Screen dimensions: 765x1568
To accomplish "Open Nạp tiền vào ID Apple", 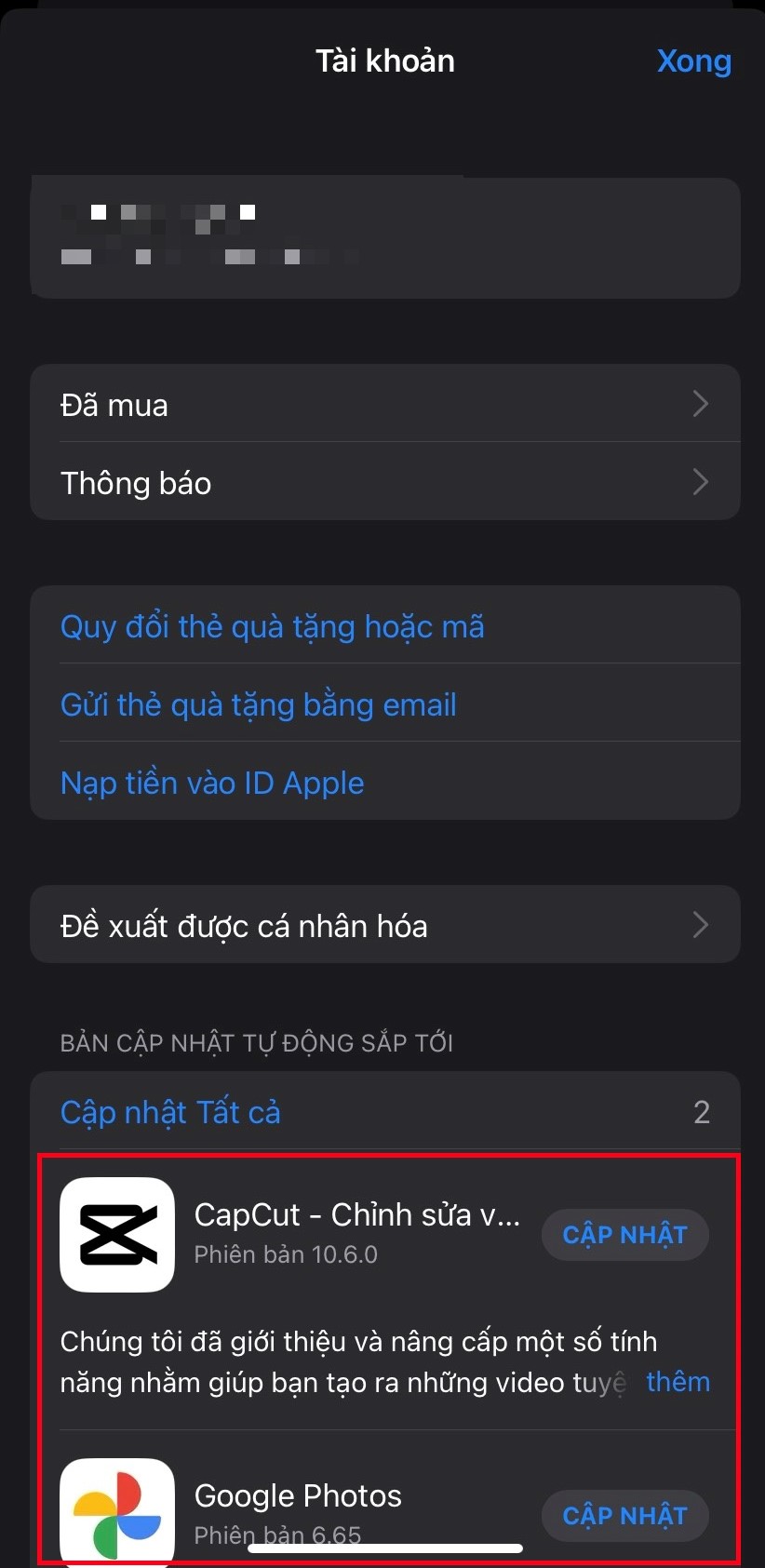I will [212, 783].
